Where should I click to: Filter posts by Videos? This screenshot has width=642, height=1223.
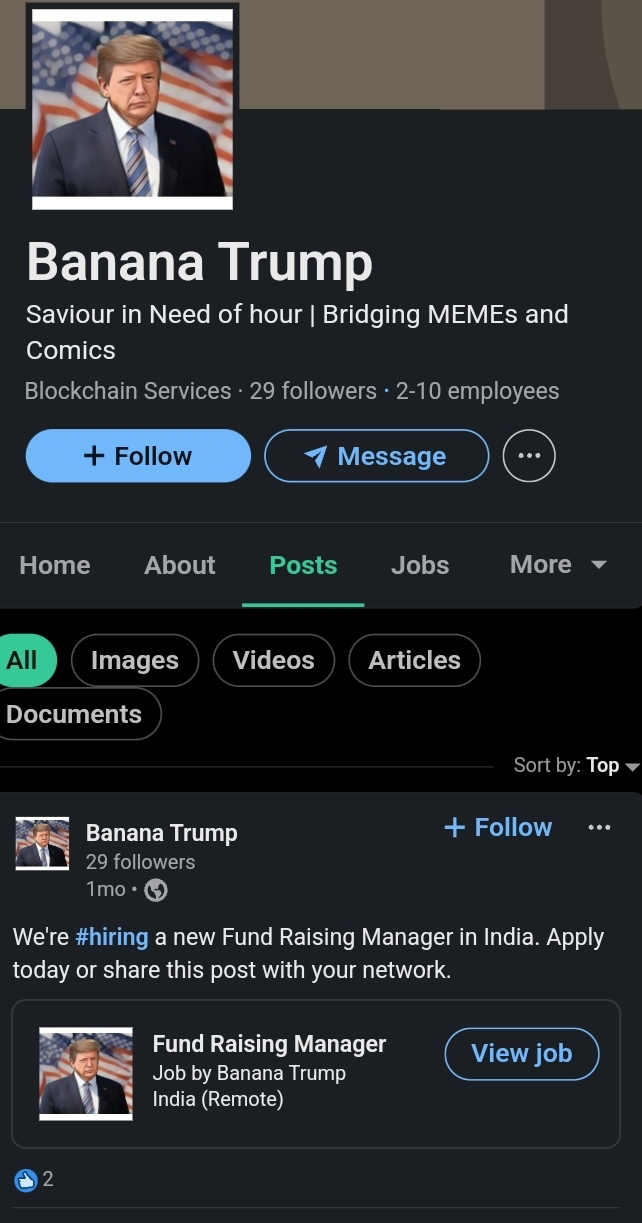coord(273,660)
